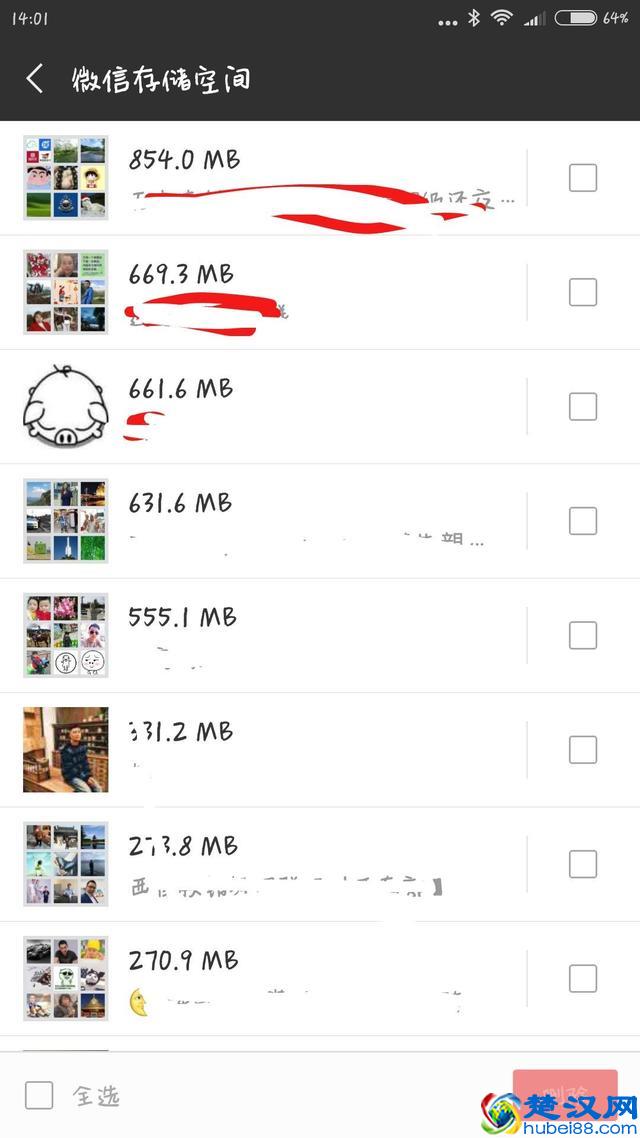Check the box for the 854.0 MB chat
The height and width of the screenshot is (1138, 640).
[583, 178]
